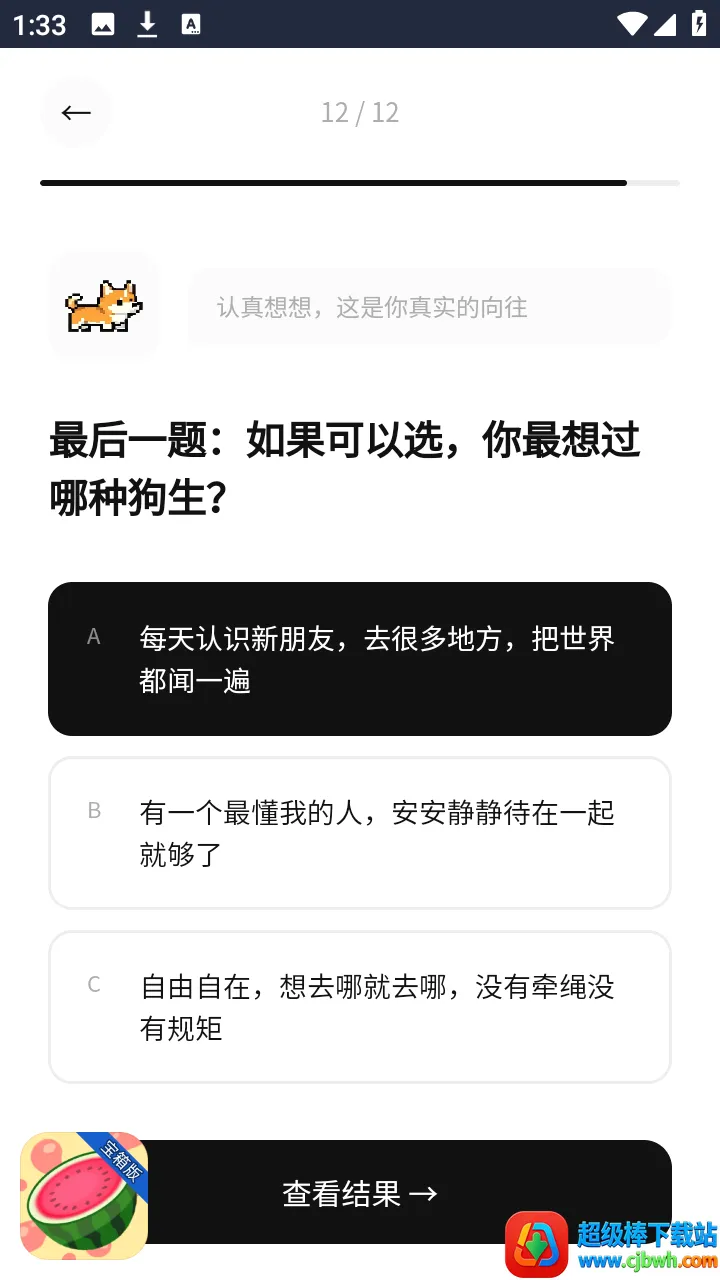
Task: Select option A about meeting new friends
Action: (360, 659)
